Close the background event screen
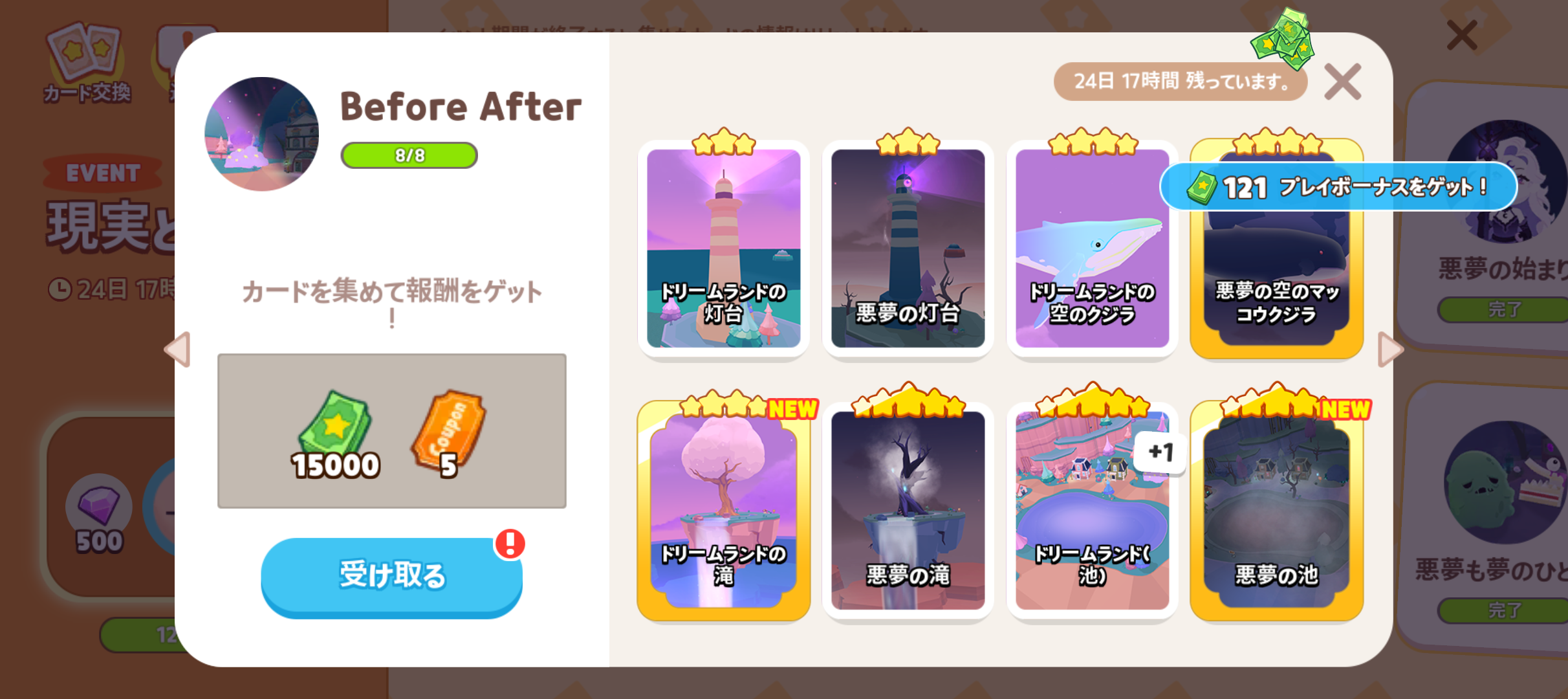 [x=1461, y=35]
